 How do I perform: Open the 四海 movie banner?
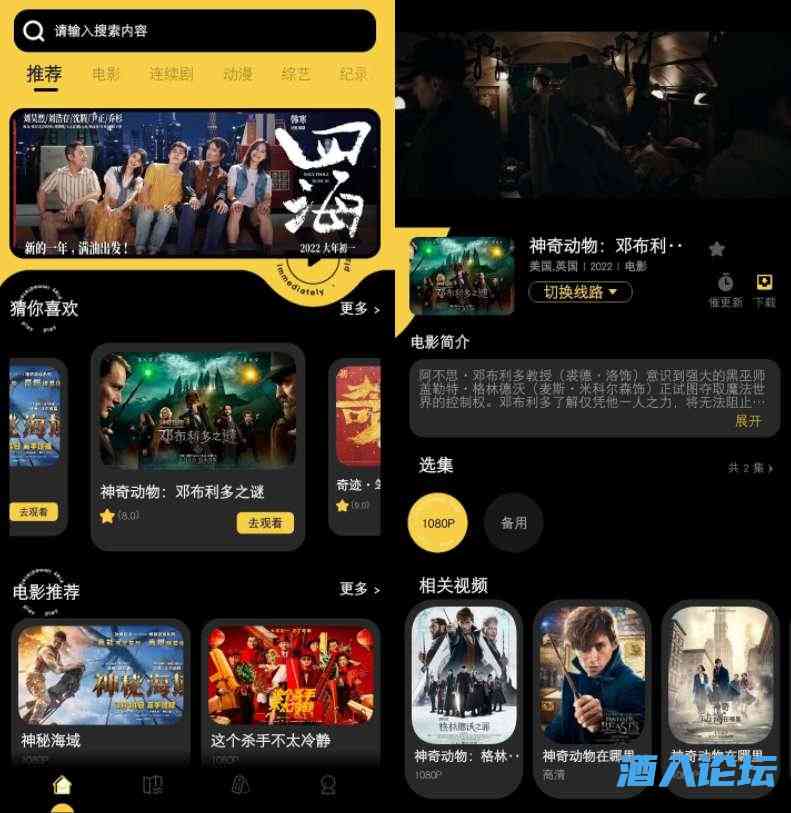click(x=195, y=185)
